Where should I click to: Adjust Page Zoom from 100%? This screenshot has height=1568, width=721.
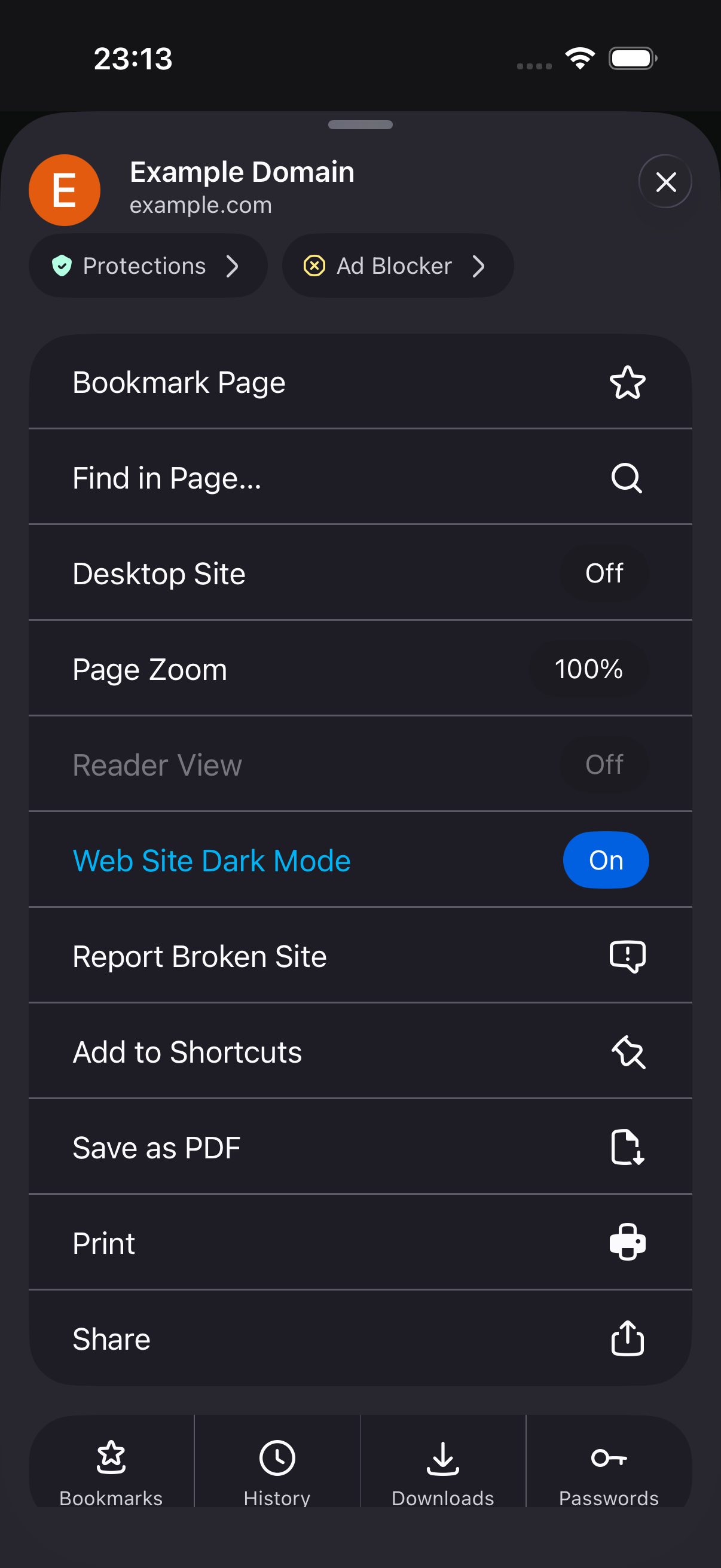pyautogui.click(x=360, y=669)
